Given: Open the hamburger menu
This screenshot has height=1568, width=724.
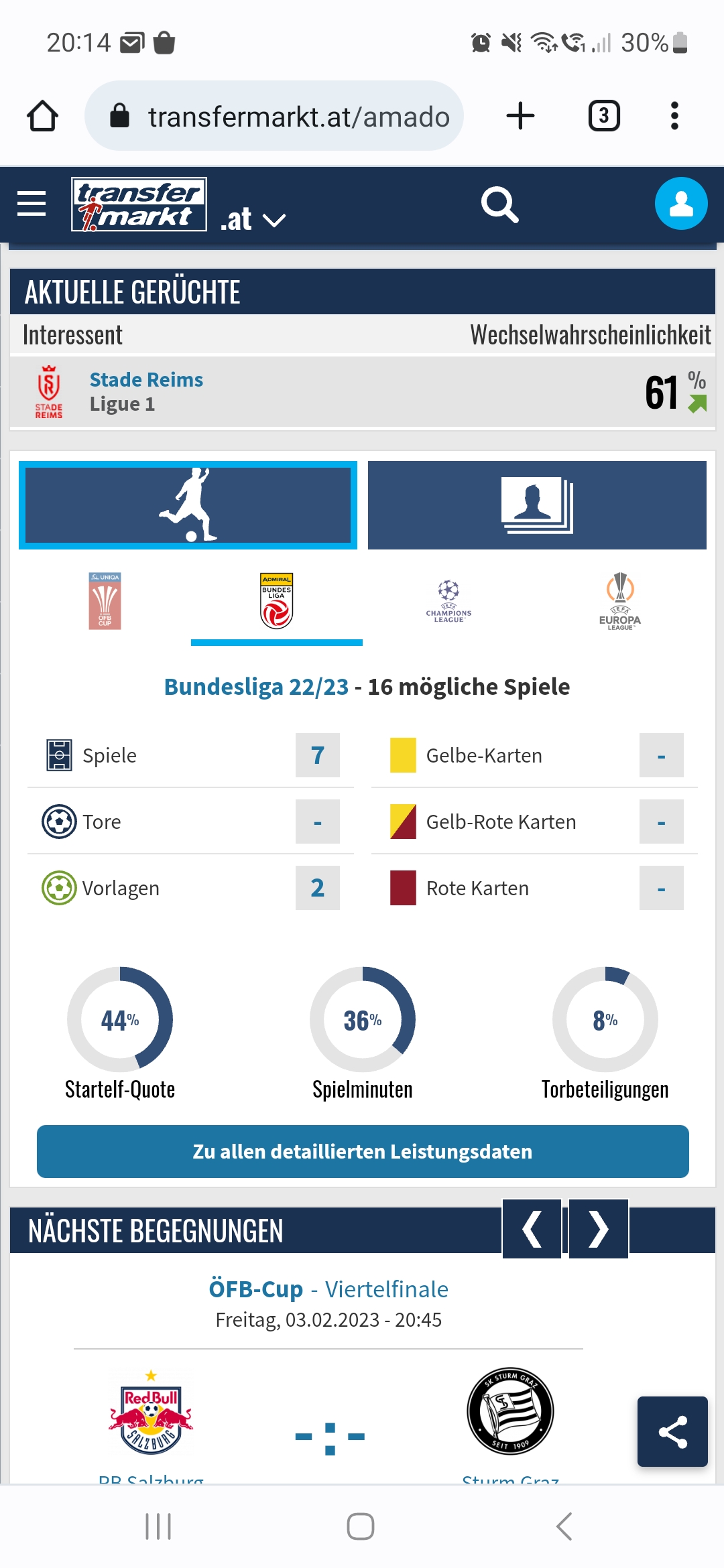Looking at the screenshot, I should 32,204.
